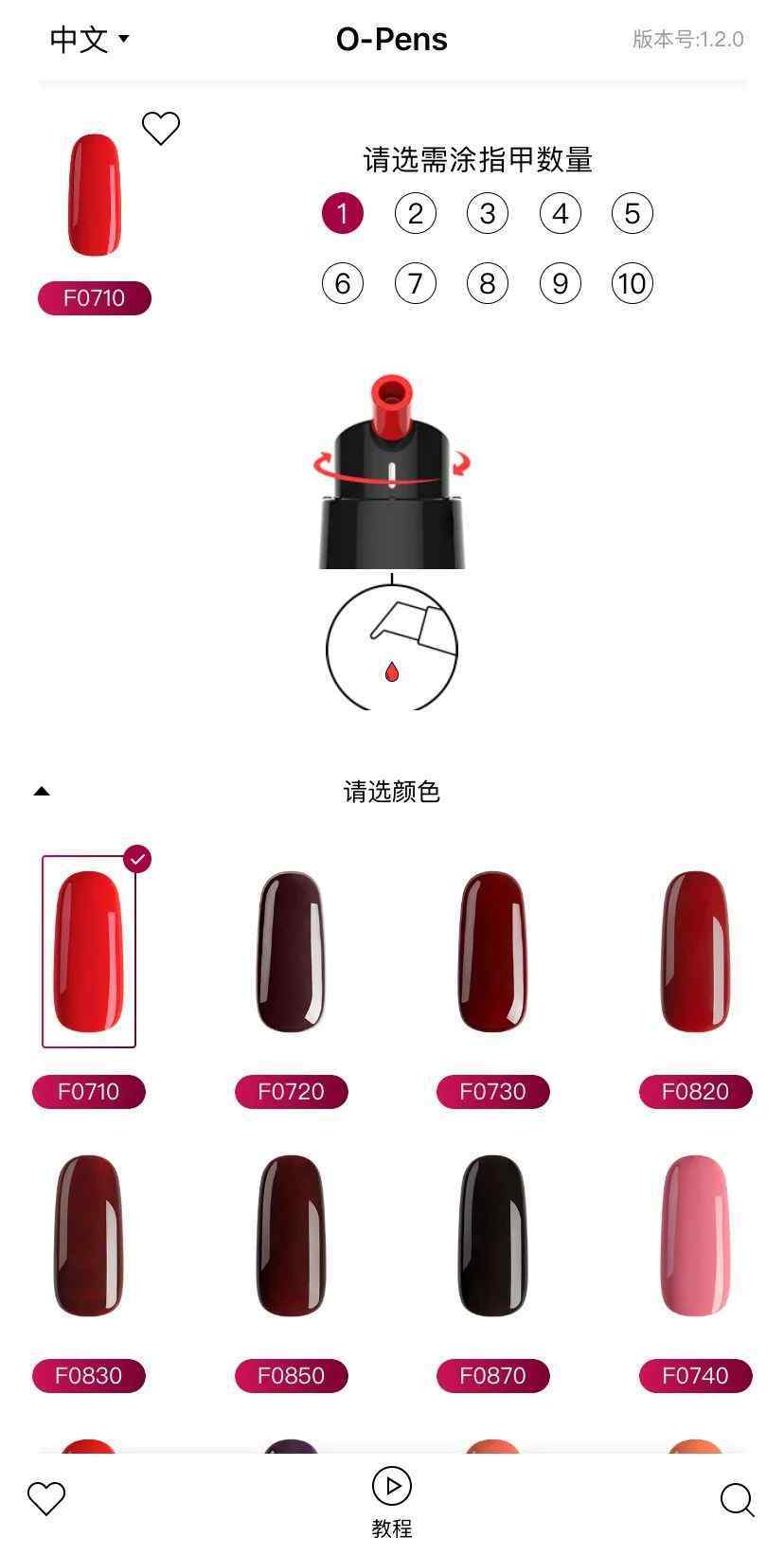Pick the F0820 red shade
Viewport: 784px width, 1555px height.
695,952
